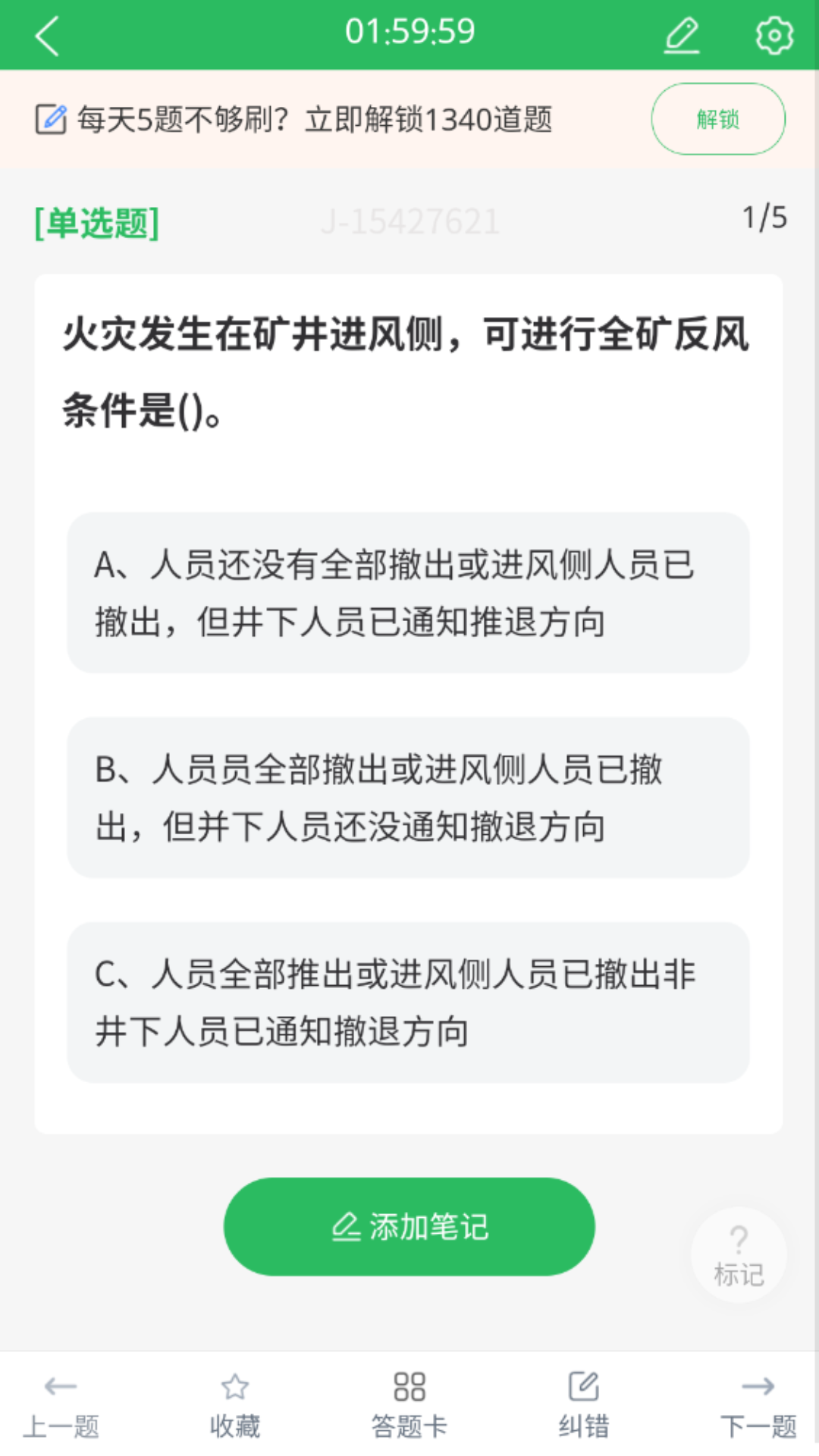Screen dimensions: 819x1456
Task: Tap the 标记 question mark bubble
Action: click(x=736, y=1254)
